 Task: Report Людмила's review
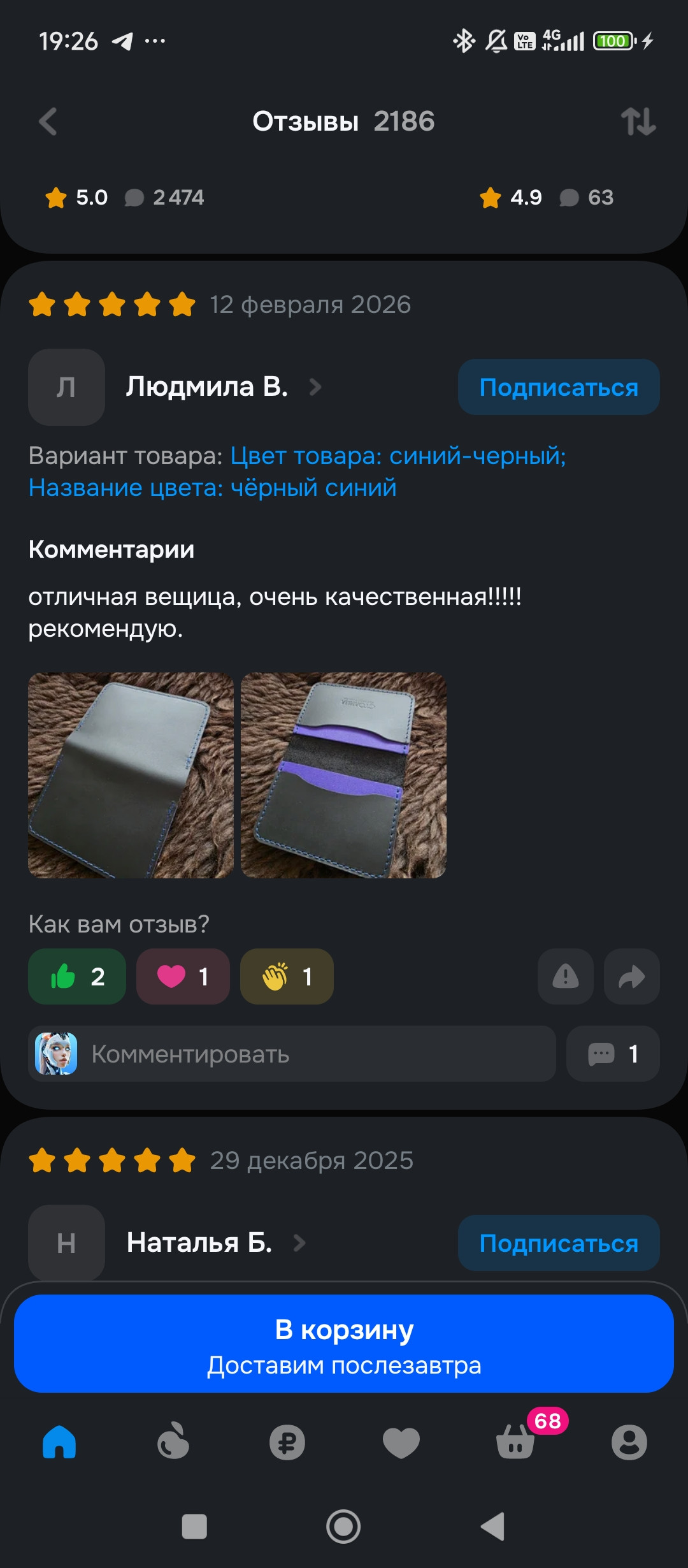coord(565,976)
